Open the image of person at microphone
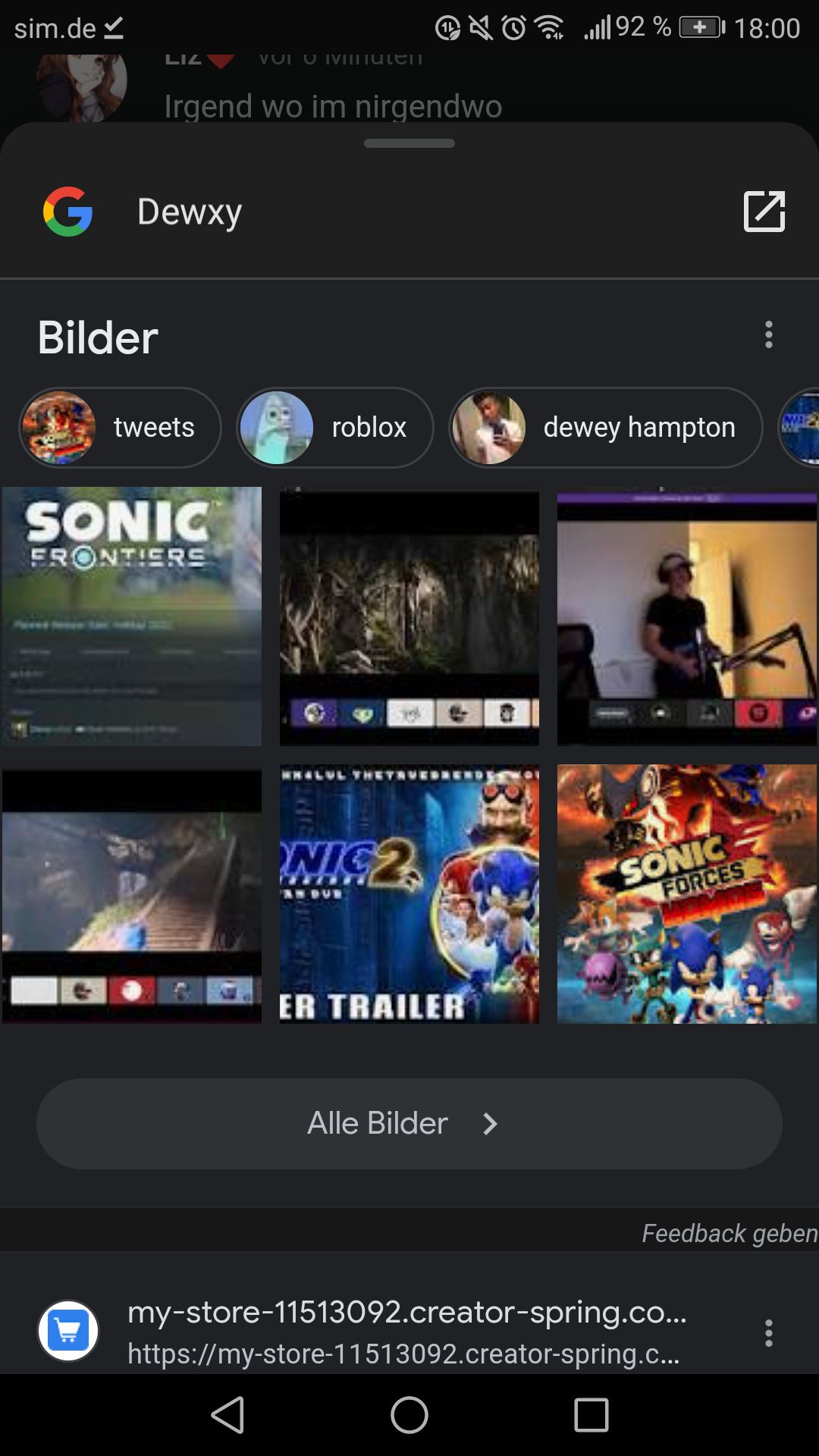The height and width of the screenshot is (1456, 819). click(x=686, y=617)
